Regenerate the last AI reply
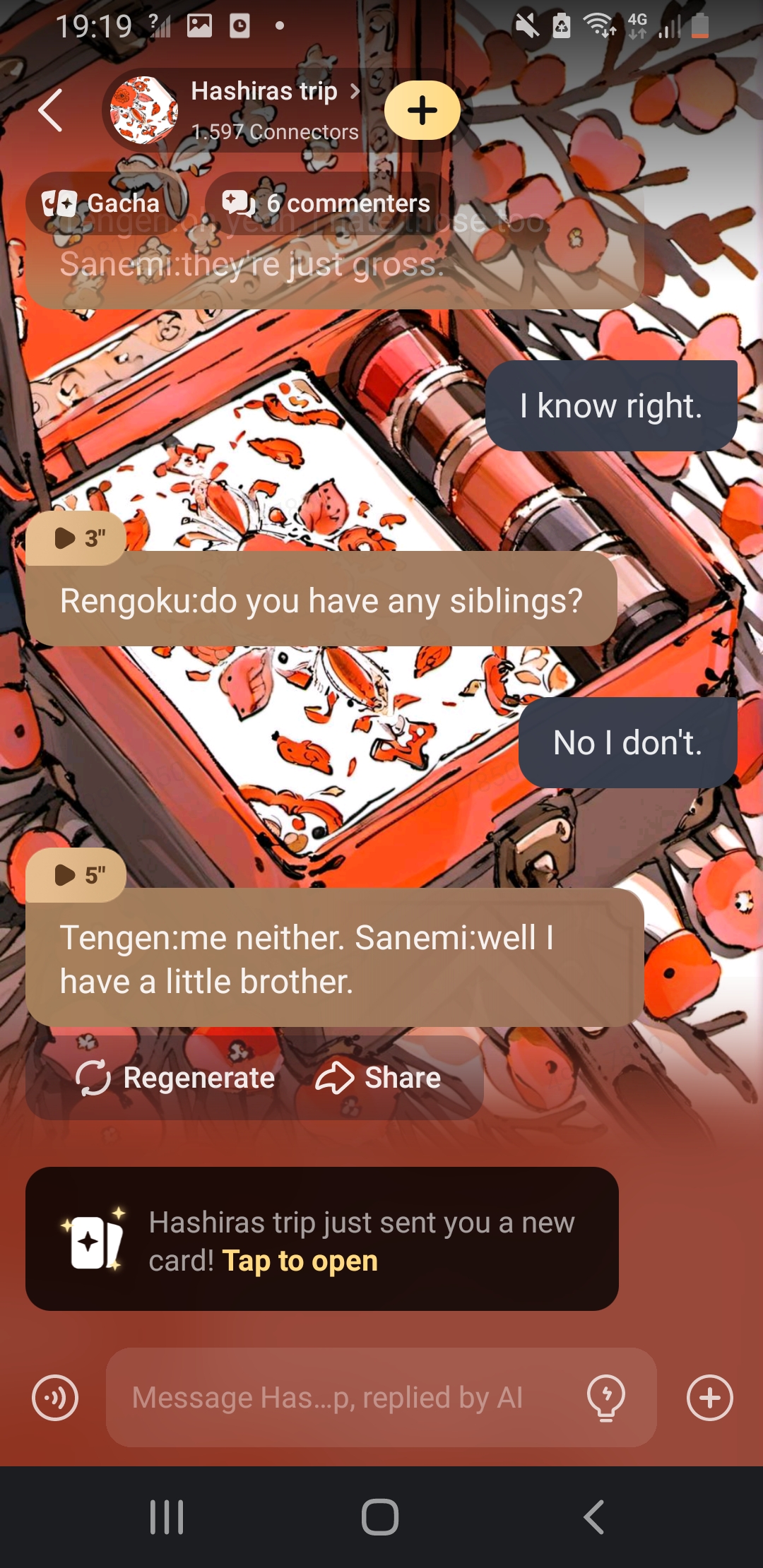This screenshot has width=763, height=1568. coord(175,1078)
